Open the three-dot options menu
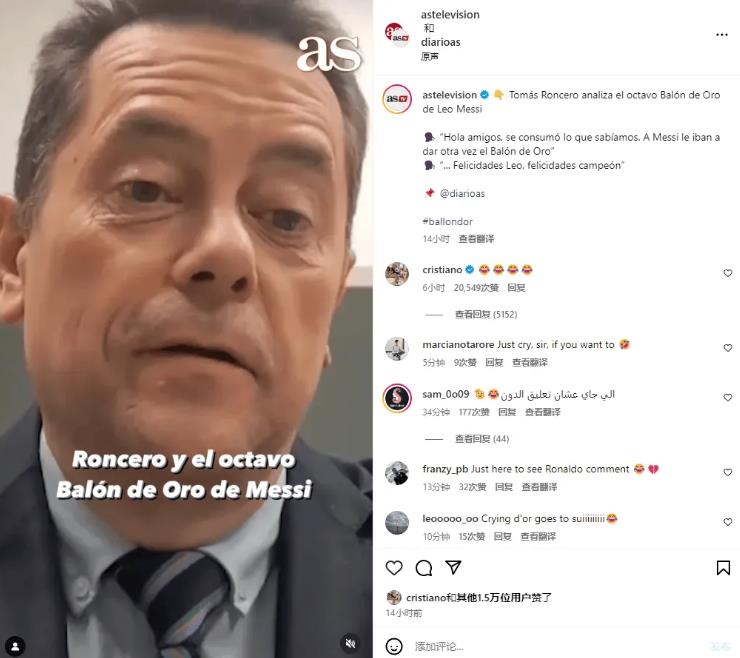This screenshot has height=658, width=740. [721, 34]
